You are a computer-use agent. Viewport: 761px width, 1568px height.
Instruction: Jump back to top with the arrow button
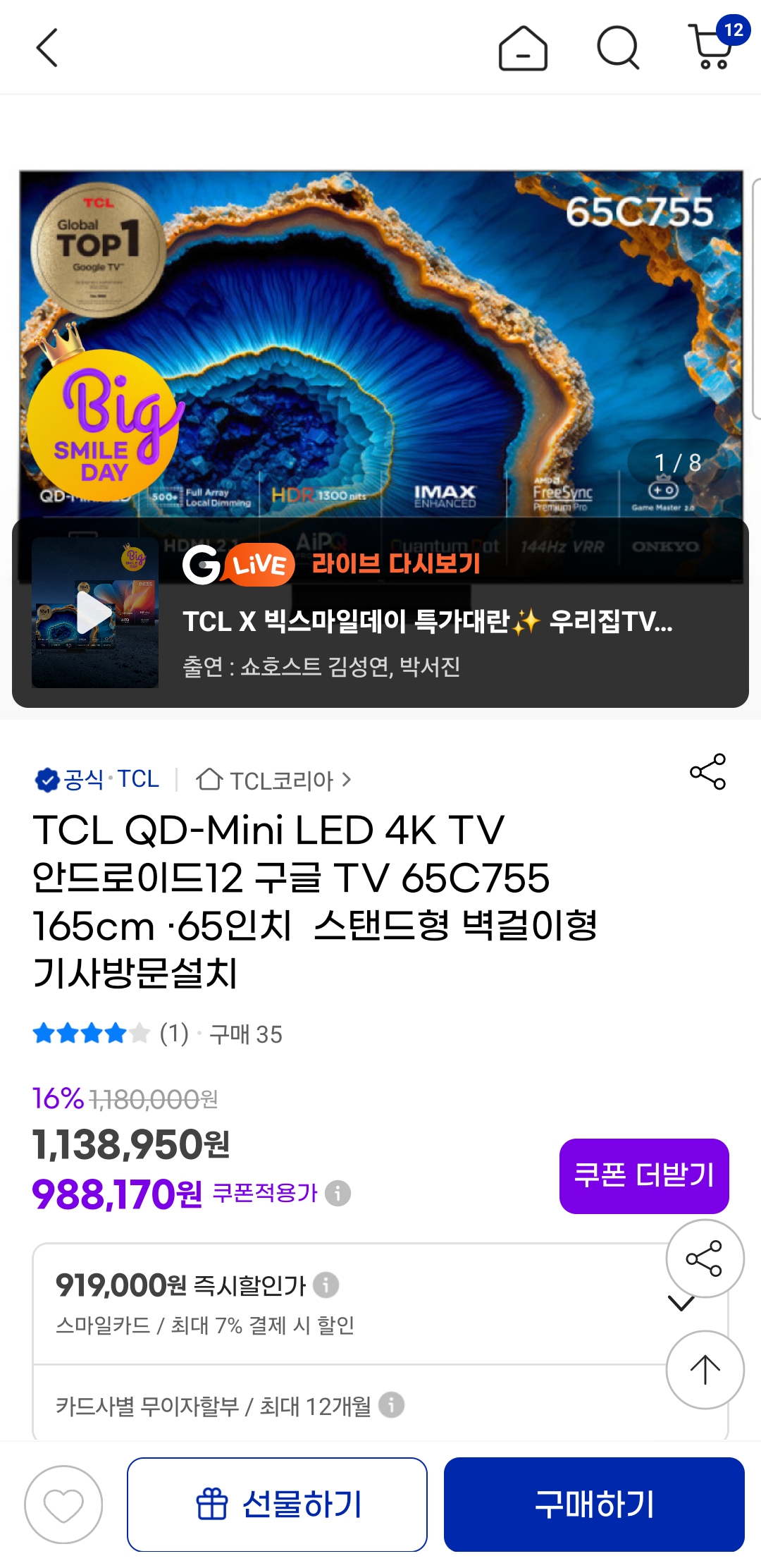(705, 1369)
